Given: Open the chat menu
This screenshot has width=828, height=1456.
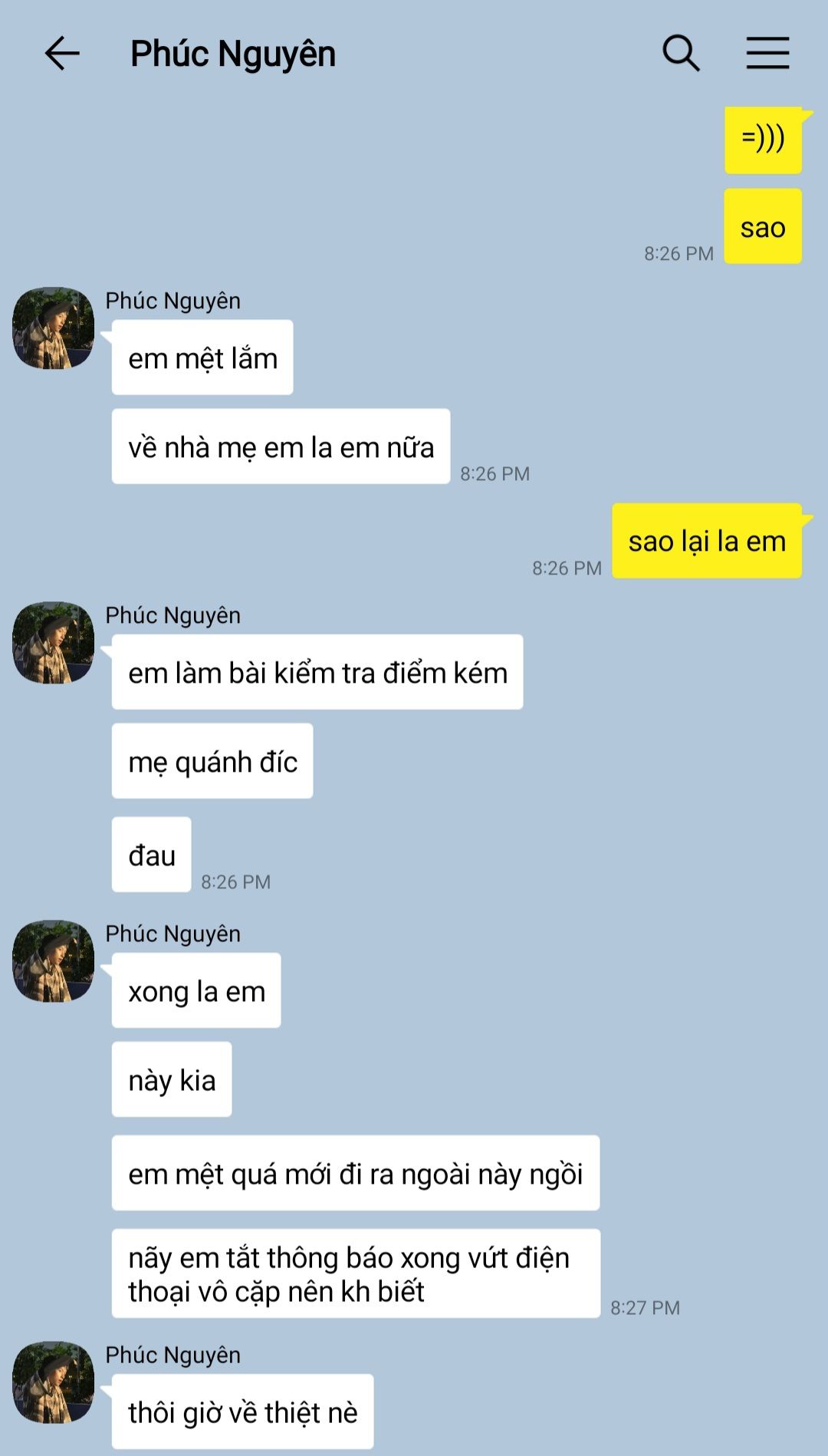Looking at the screenshot, I should [x=767, y=54].
